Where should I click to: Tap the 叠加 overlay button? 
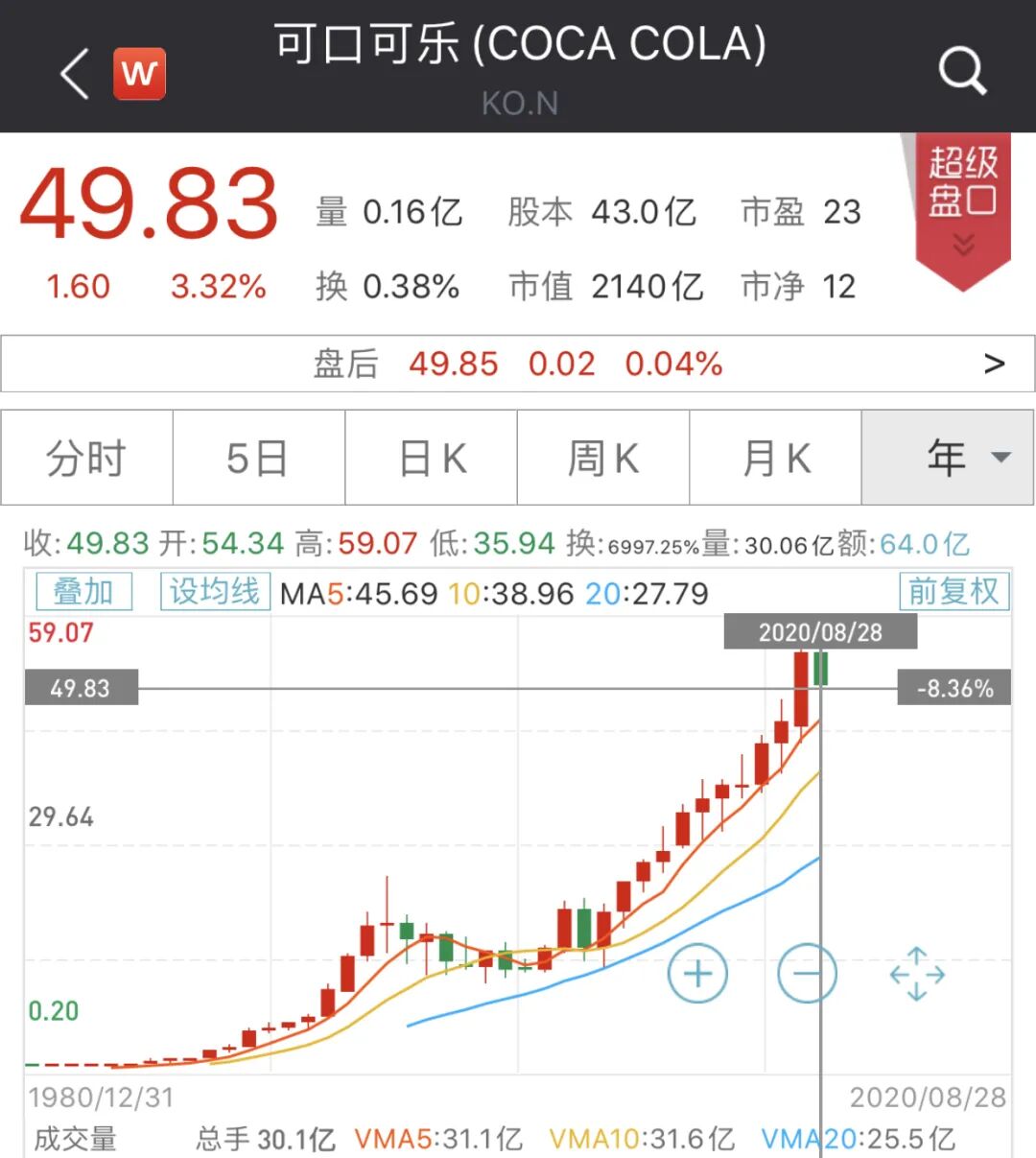tap(83, 591)
